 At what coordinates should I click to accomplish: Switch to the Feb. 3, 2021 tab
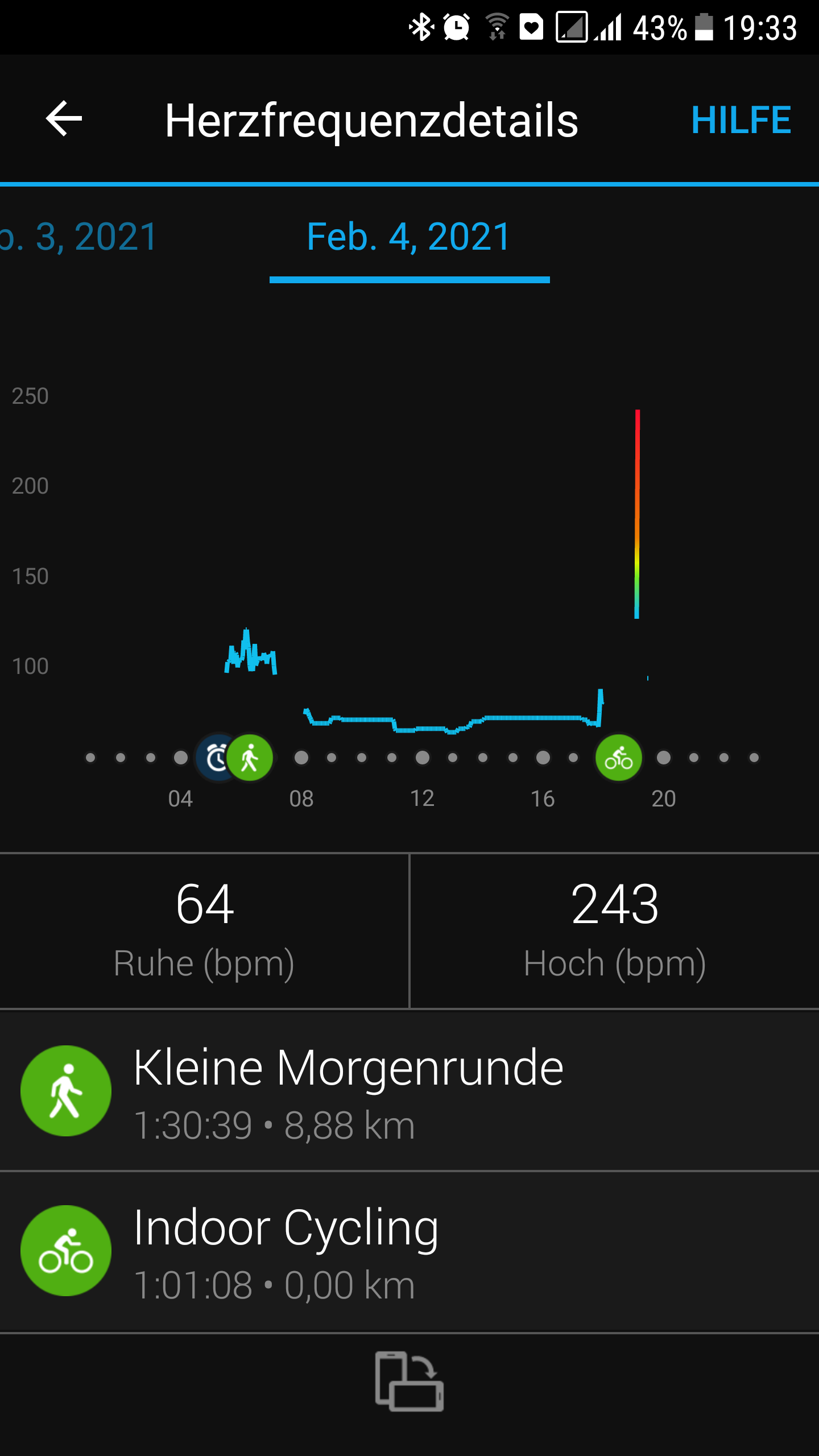pyautogui.click(x=80, y=237)
